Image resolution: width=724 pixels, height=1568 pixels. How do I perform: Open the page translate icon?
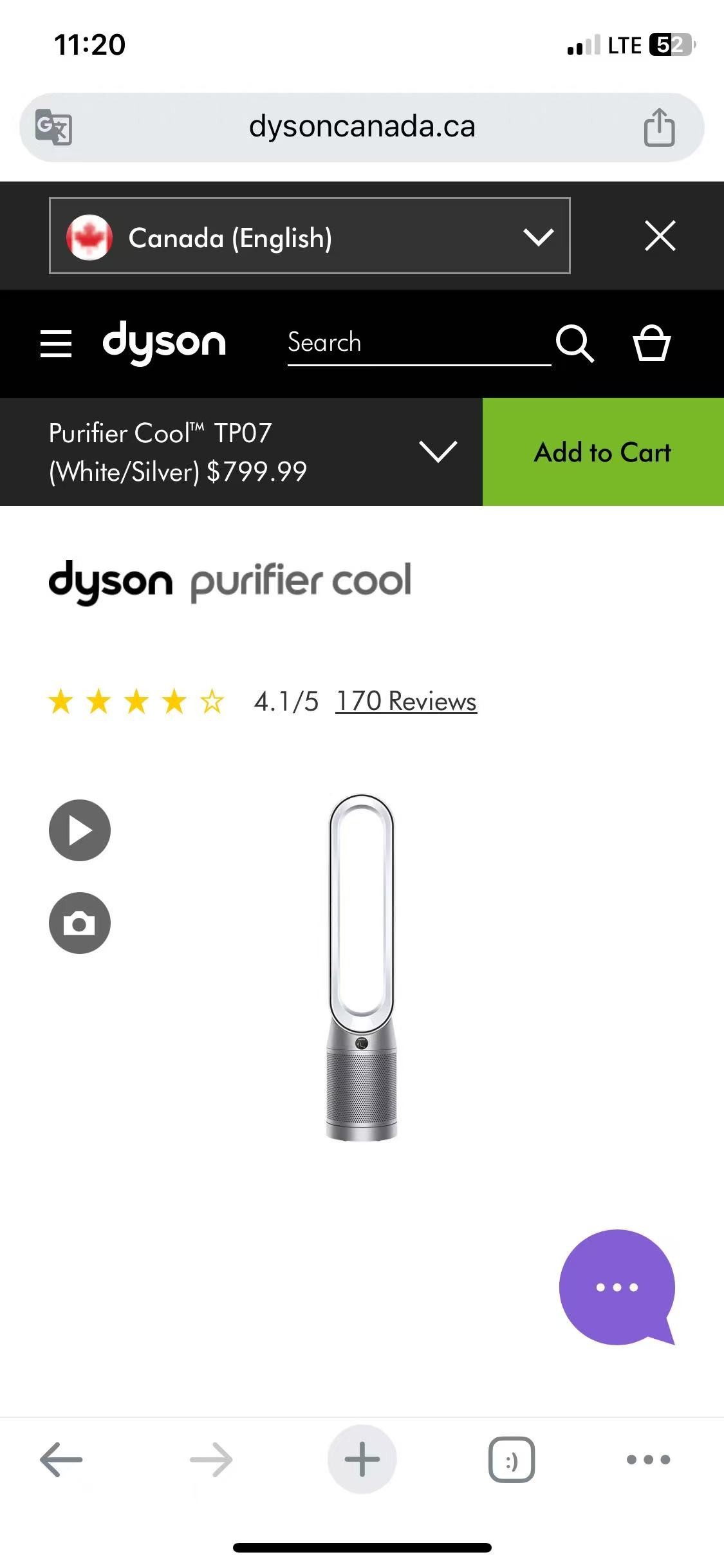coord(53,127)
